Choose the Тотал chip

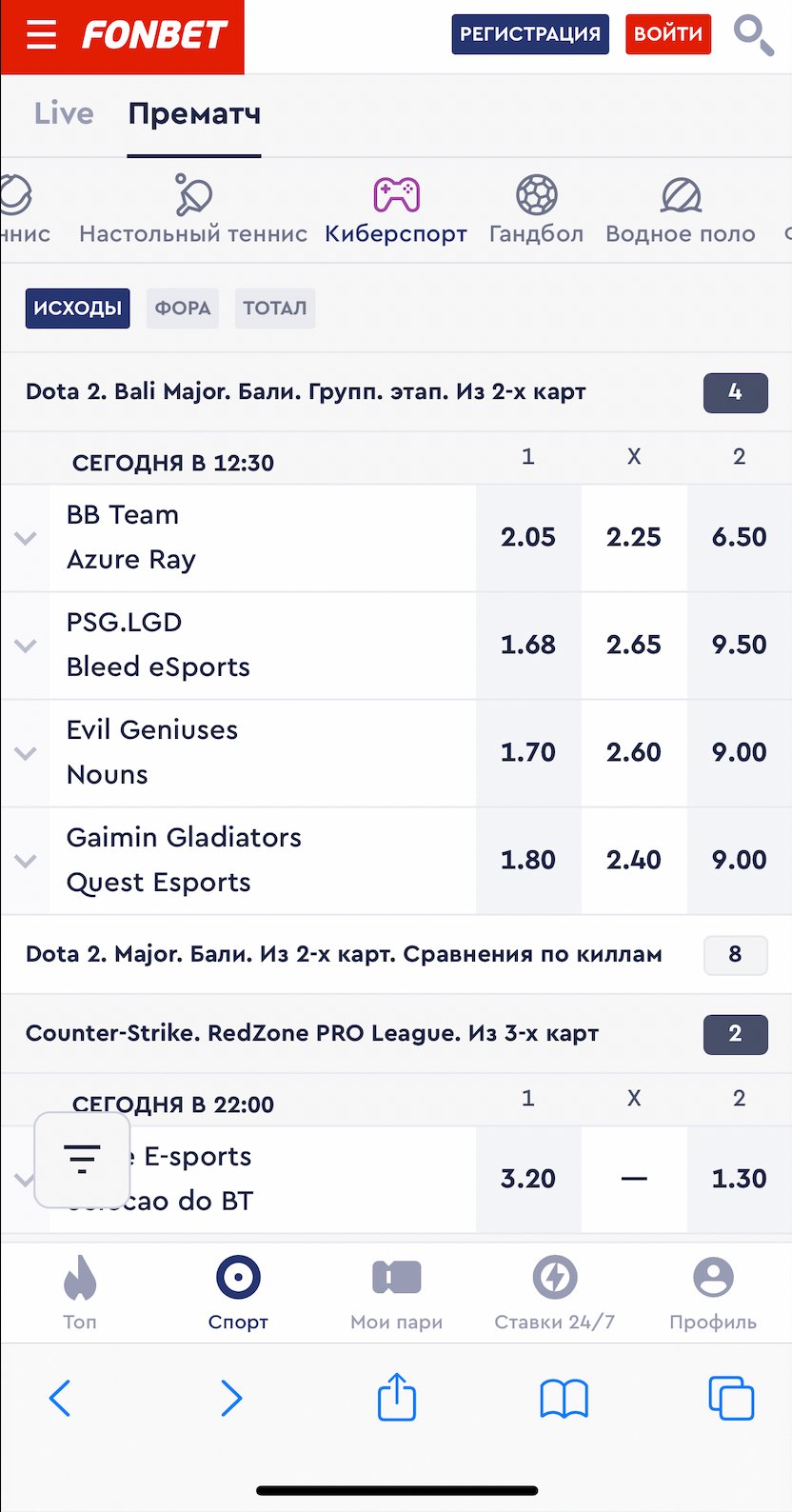[x=274, y=308]
